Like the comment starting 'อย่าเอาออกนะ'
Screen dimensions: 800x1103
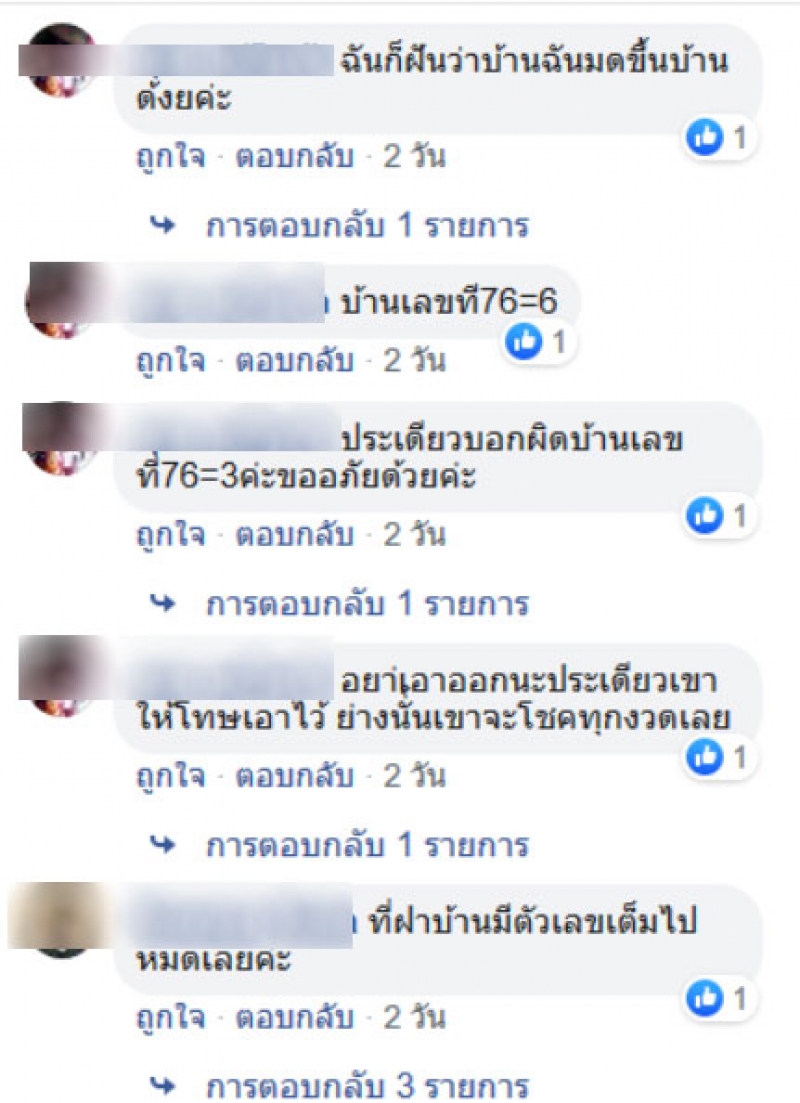click(171, 776)
